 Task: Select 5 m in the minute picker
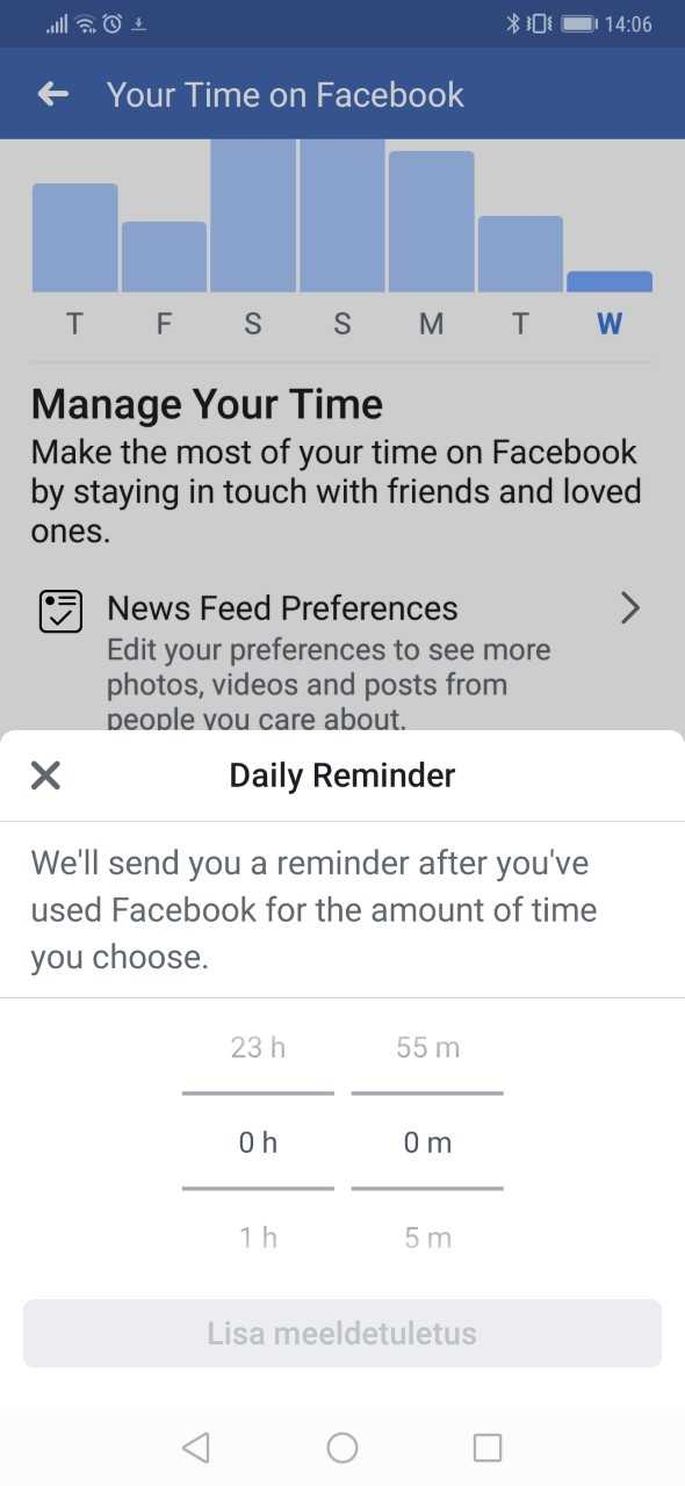(x=427, y=1238)
